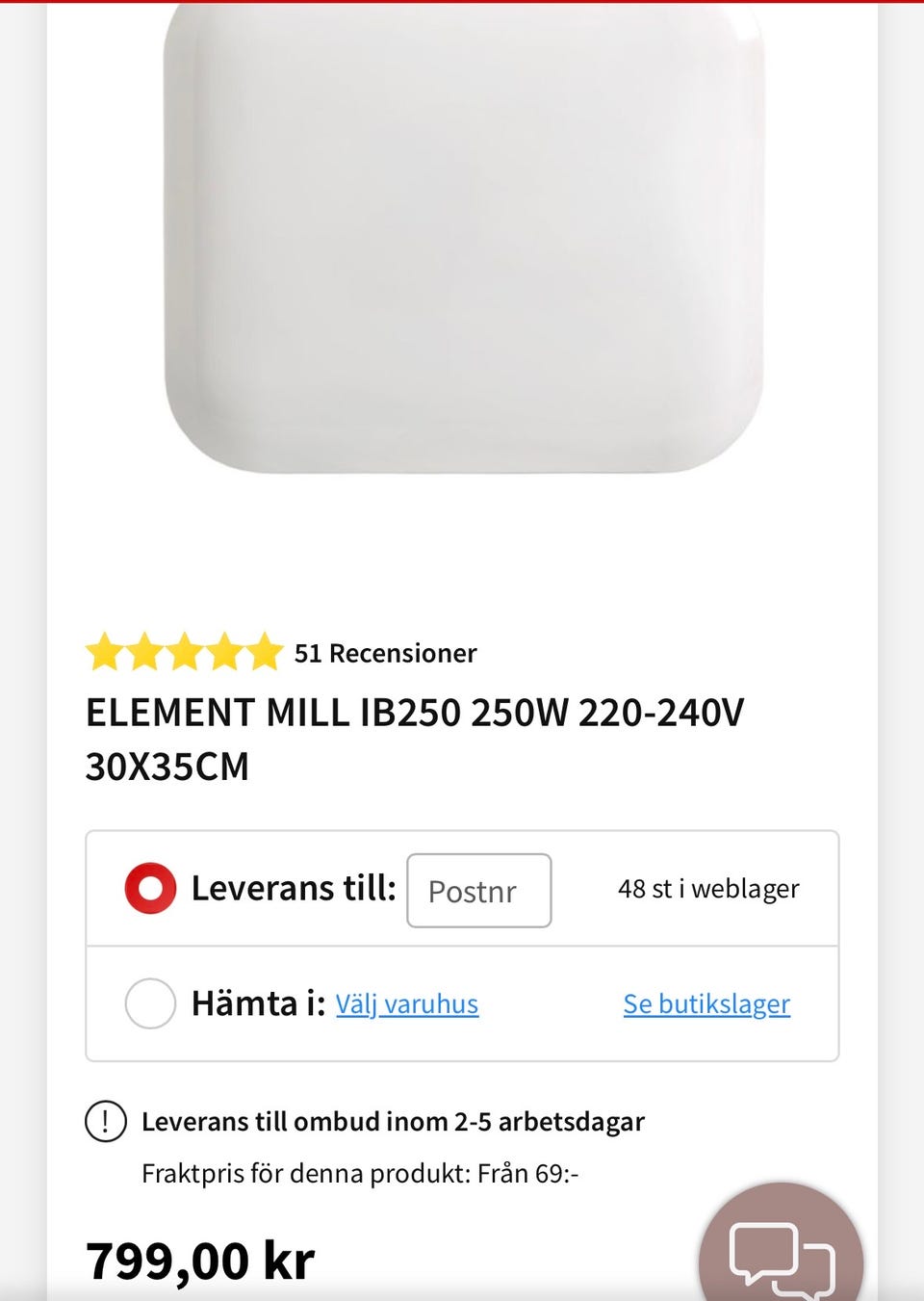Open the 51 Recensioner reviews
The image size is (924, 1301).
385,654
